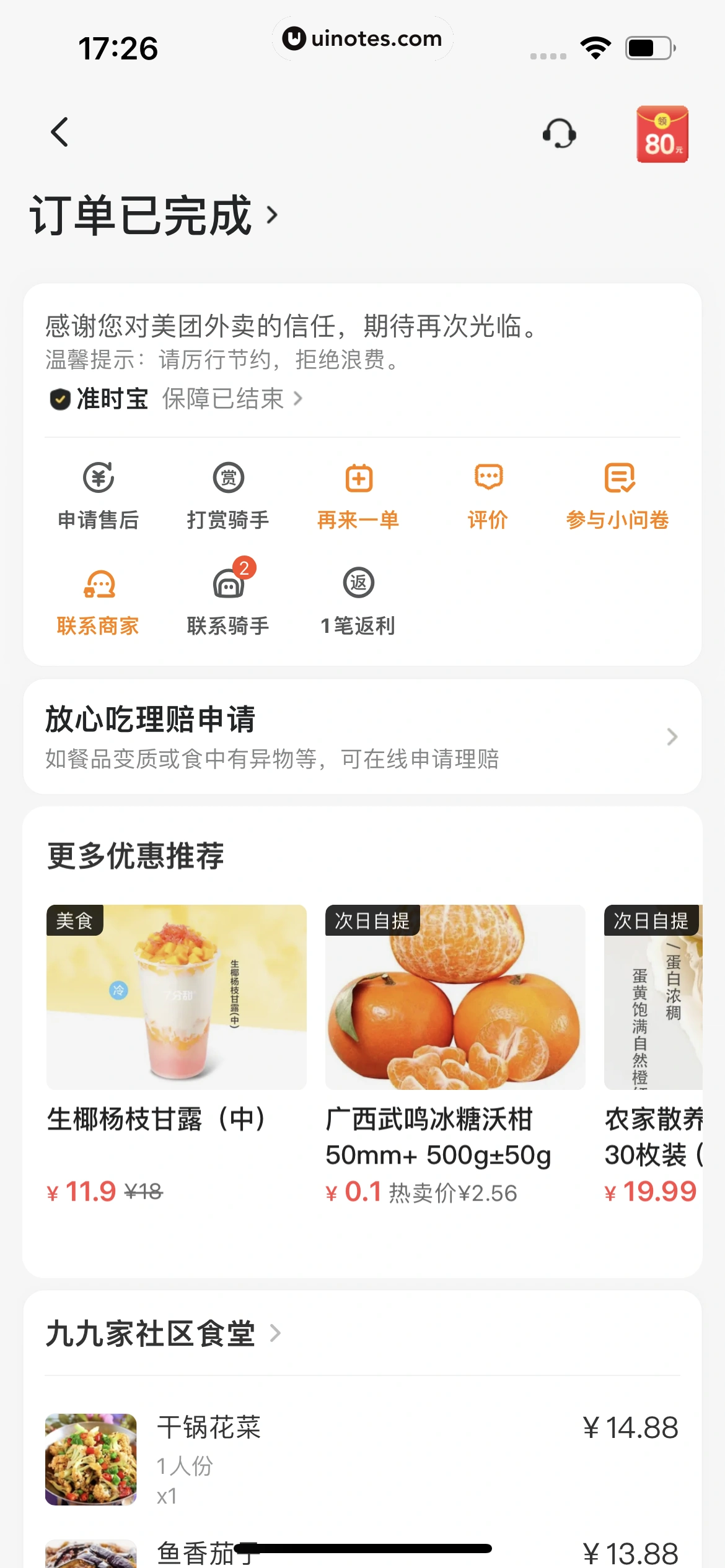Open the customer service headset icon
This screenshot has height=1568, width=725.
(558, 133)
